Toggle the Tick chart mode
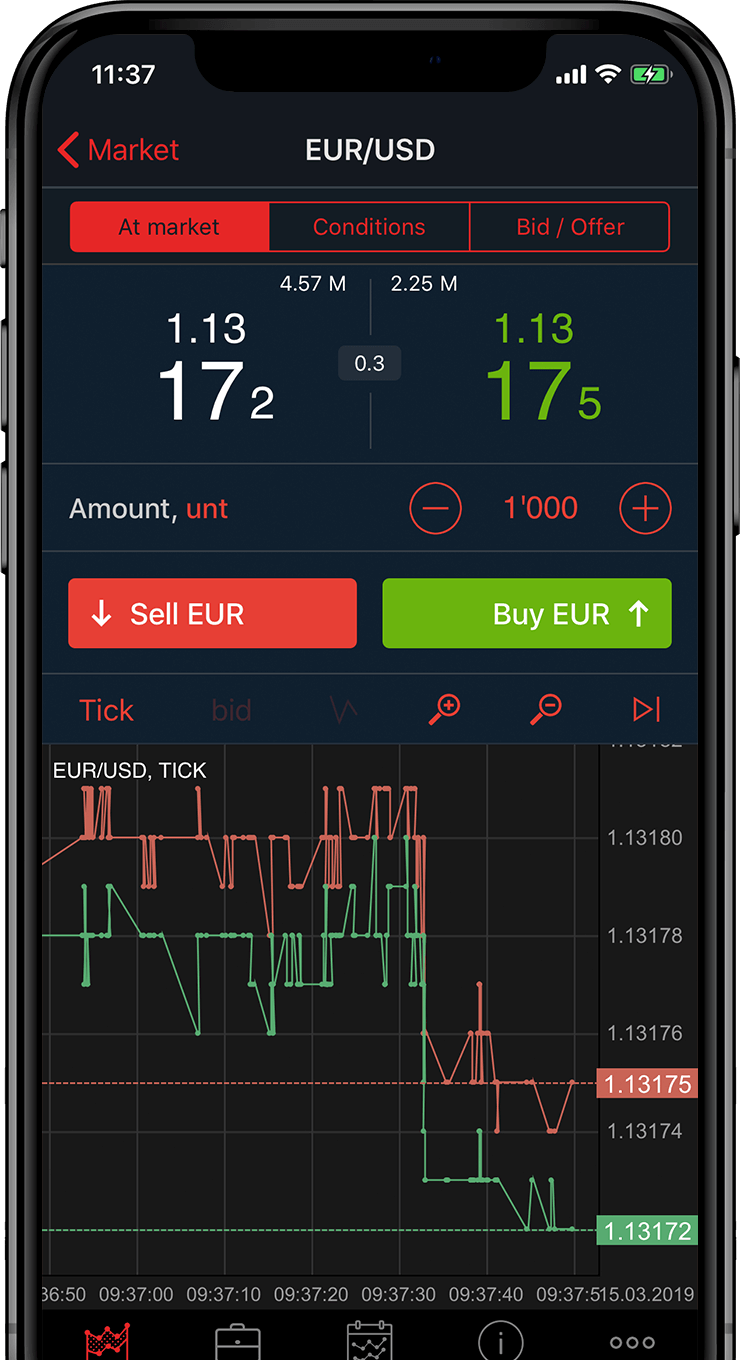Image resolution: width=740 pixels, height=1360 pixels. pyautogui.click(x=105, y=709)
